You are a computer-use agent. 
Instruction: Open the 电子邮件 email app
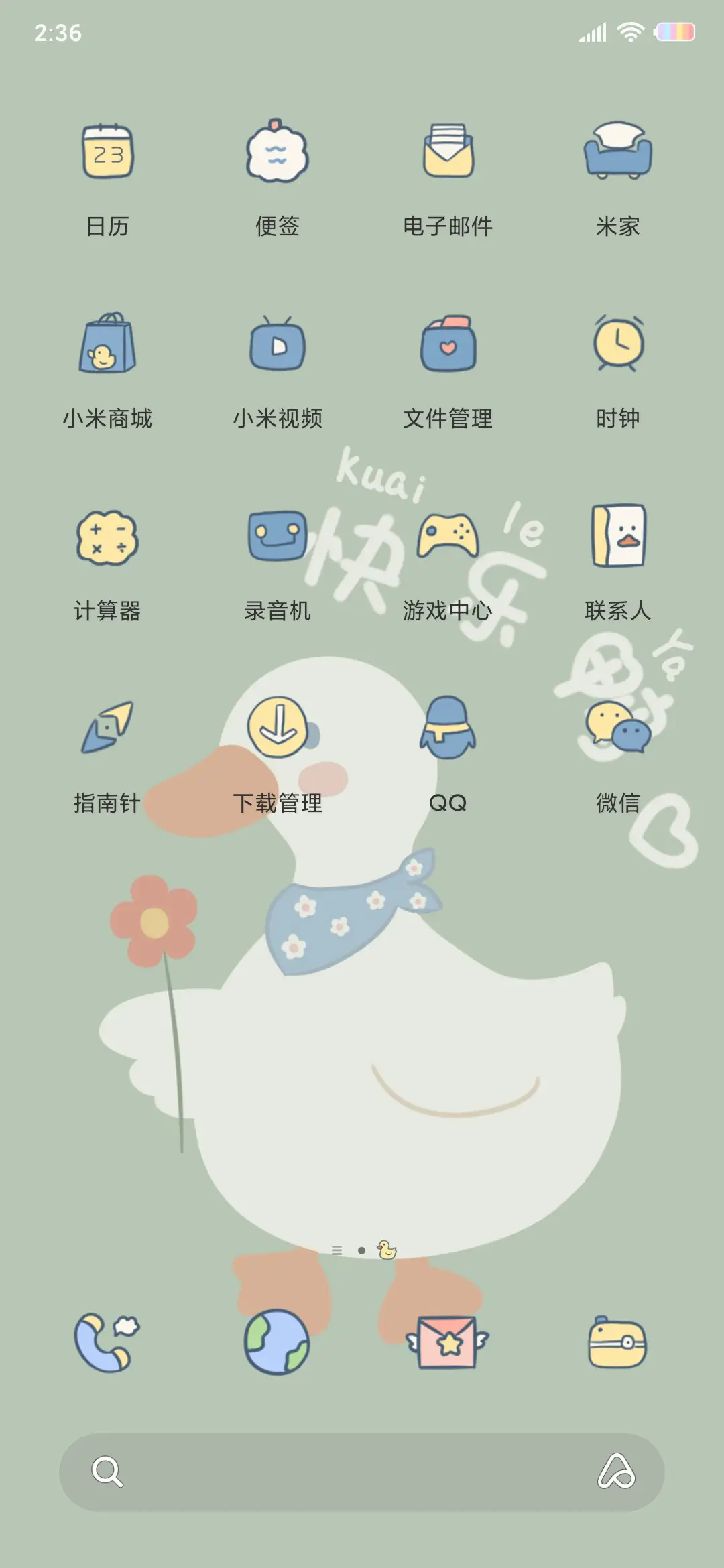pyautogui.click(x=448, y=151)
